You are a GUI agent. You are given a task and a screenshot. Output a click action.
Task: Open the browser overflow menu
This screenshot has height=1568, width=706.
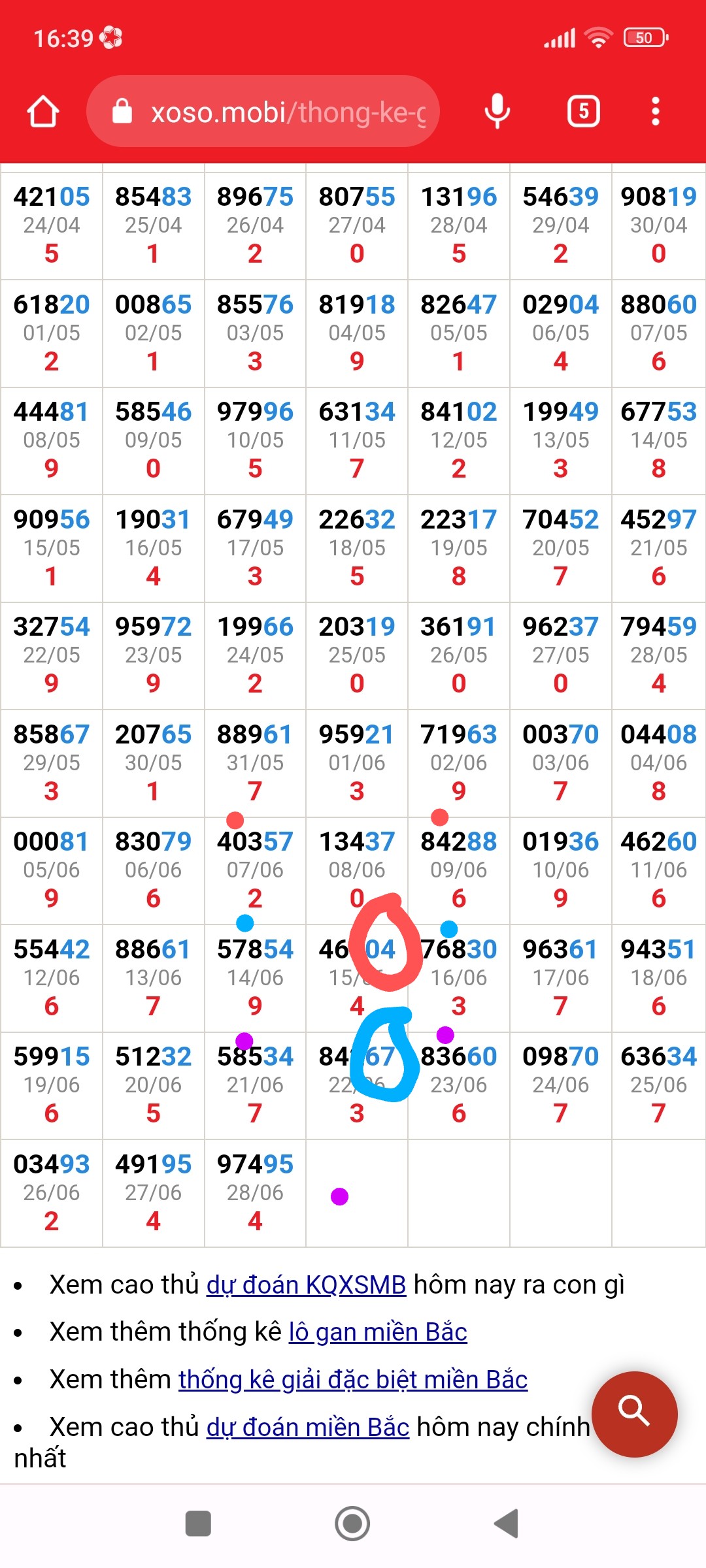[655, 112]
